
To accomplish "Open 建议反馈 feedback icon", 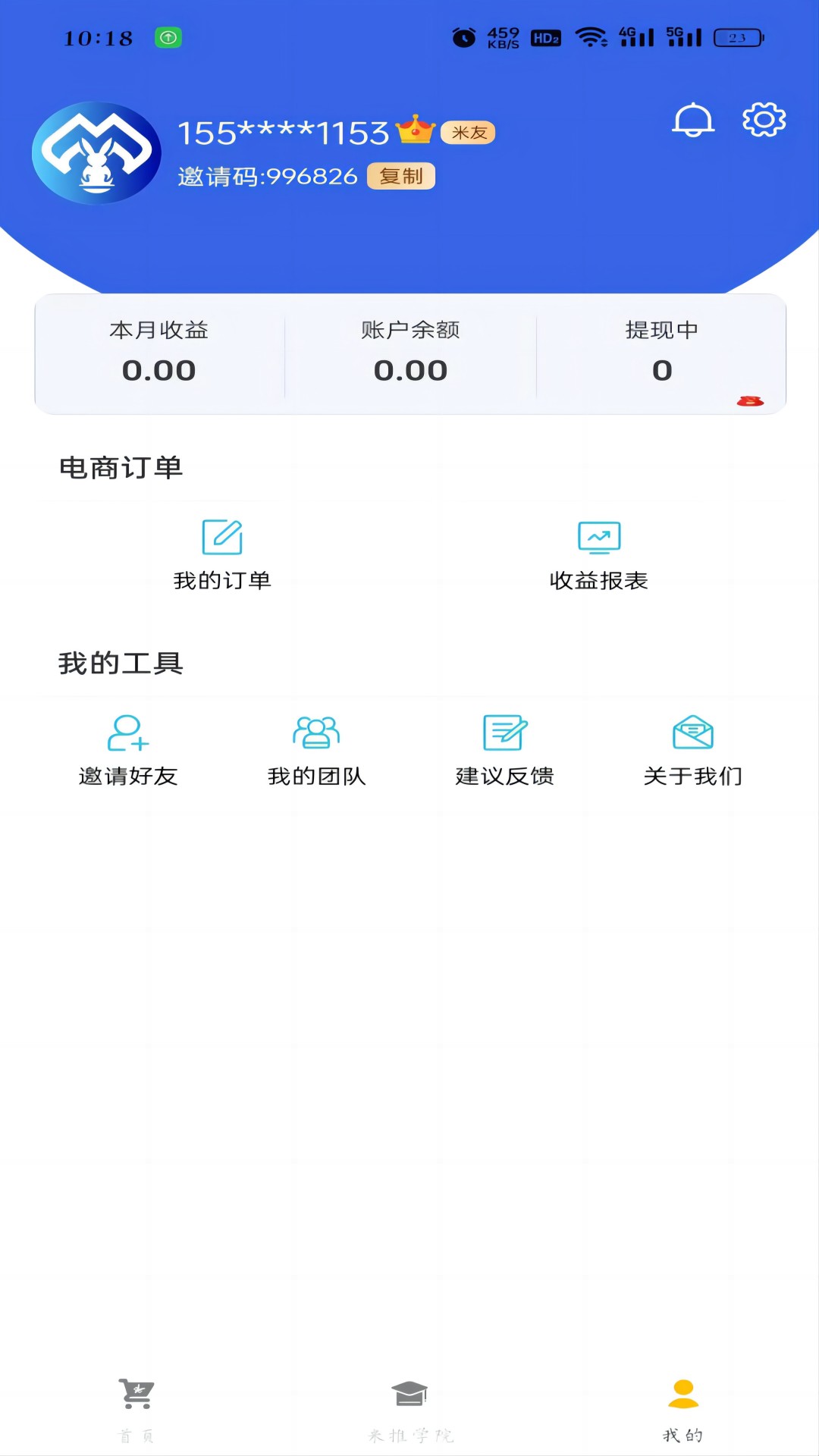I will 504,732.
